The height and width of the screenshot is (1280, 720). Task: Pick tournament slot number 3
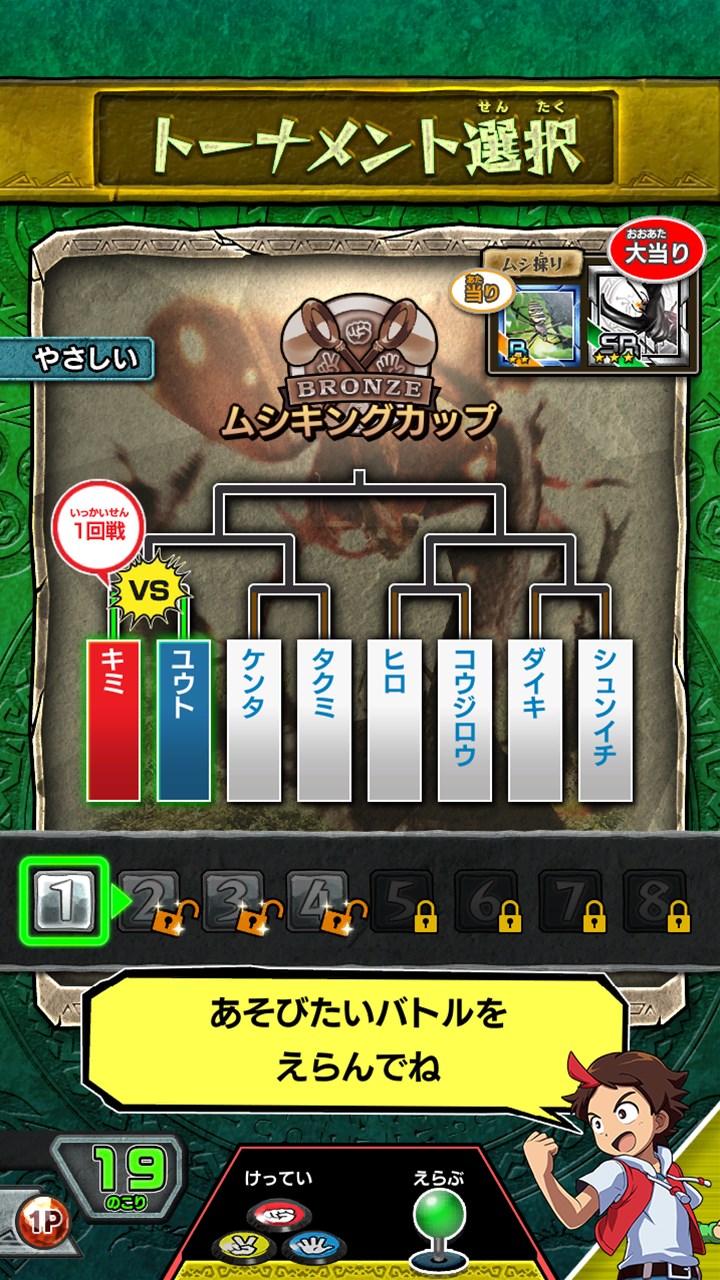point(232,901)
